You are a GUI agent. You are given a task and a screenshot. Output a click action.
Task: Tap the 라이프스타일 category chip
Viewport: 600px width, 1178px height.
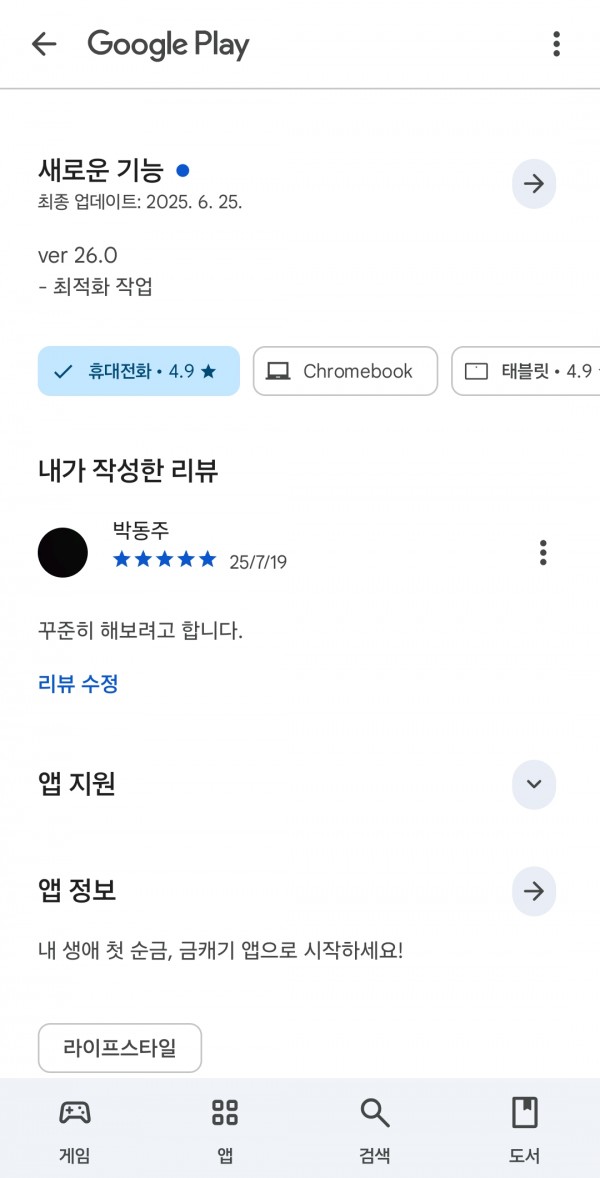coord(120,1048)
